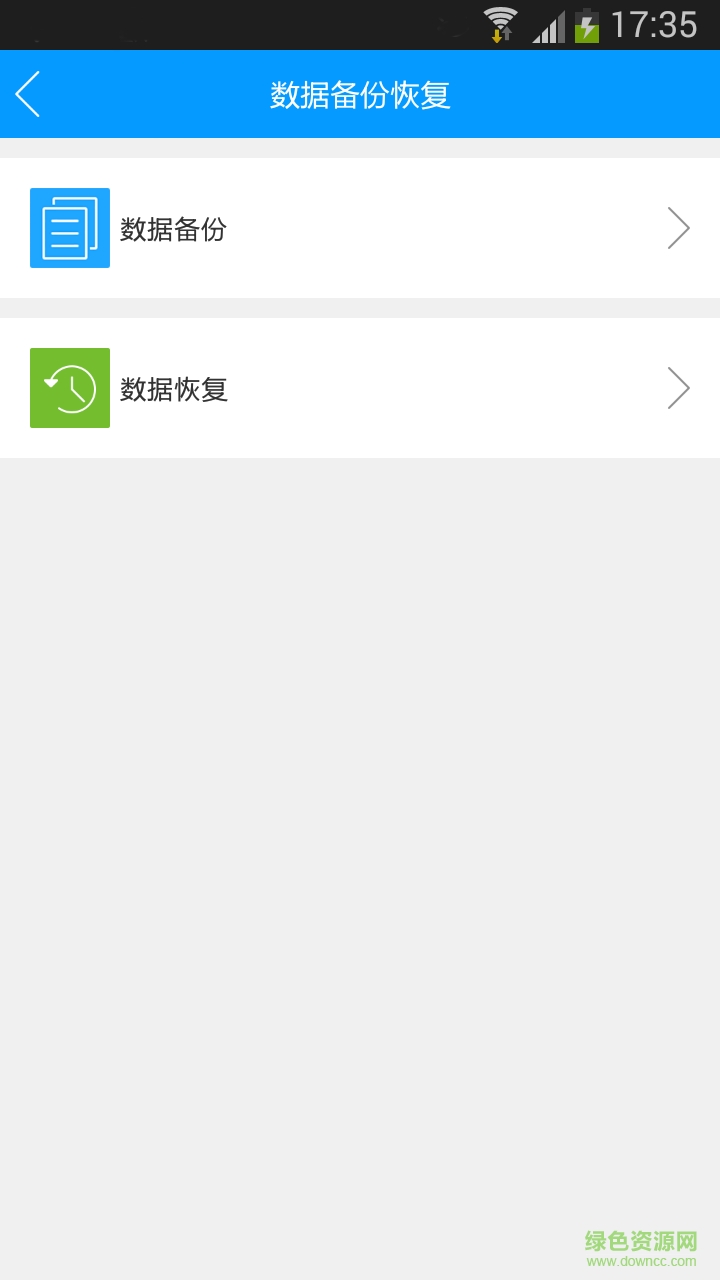Viewport: 720px width, 1280px height.
Task: Tap the 数据备份 label text
Action: pos(172,229)
